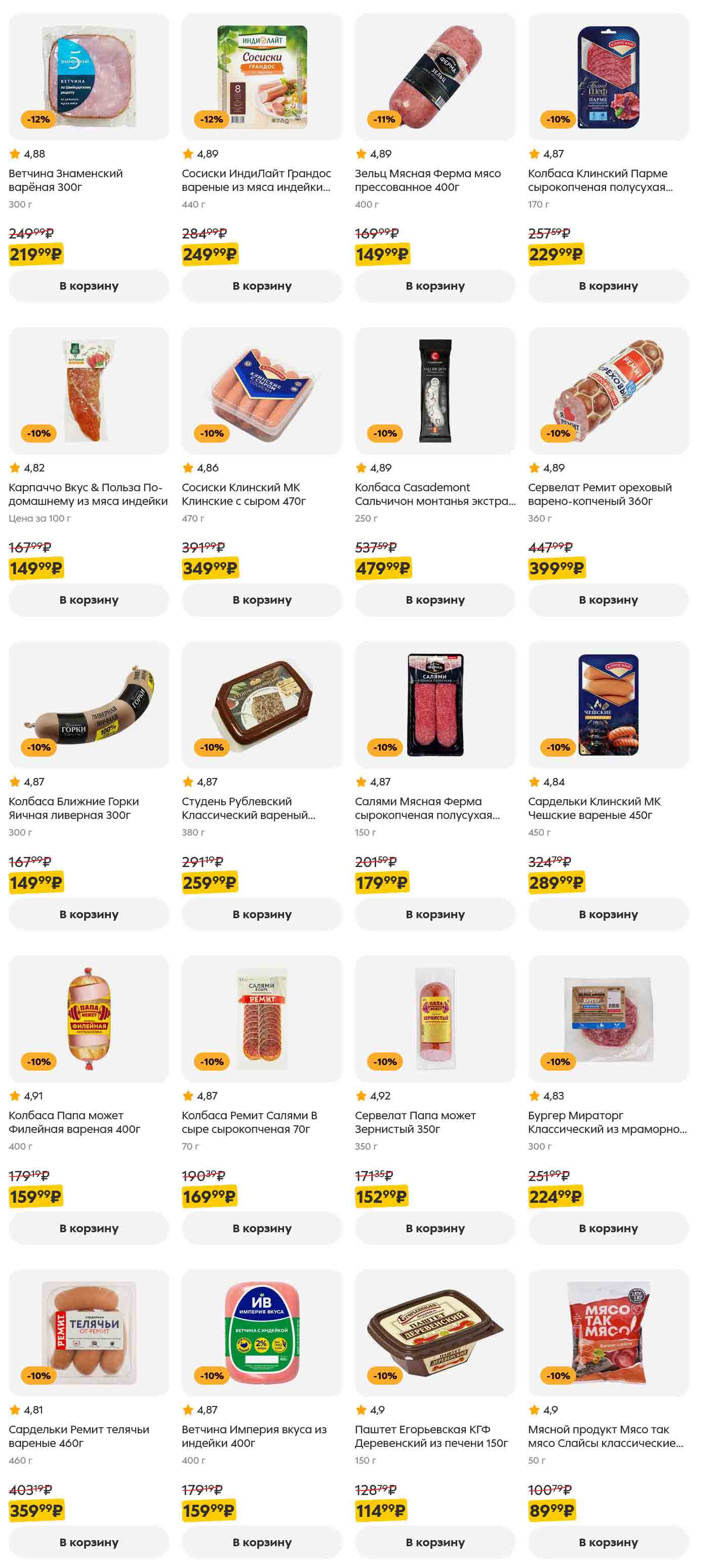720x1568 pixels.
Task: Open Ветчина Империя вкуса из индейки
Action: (254, 1436)
